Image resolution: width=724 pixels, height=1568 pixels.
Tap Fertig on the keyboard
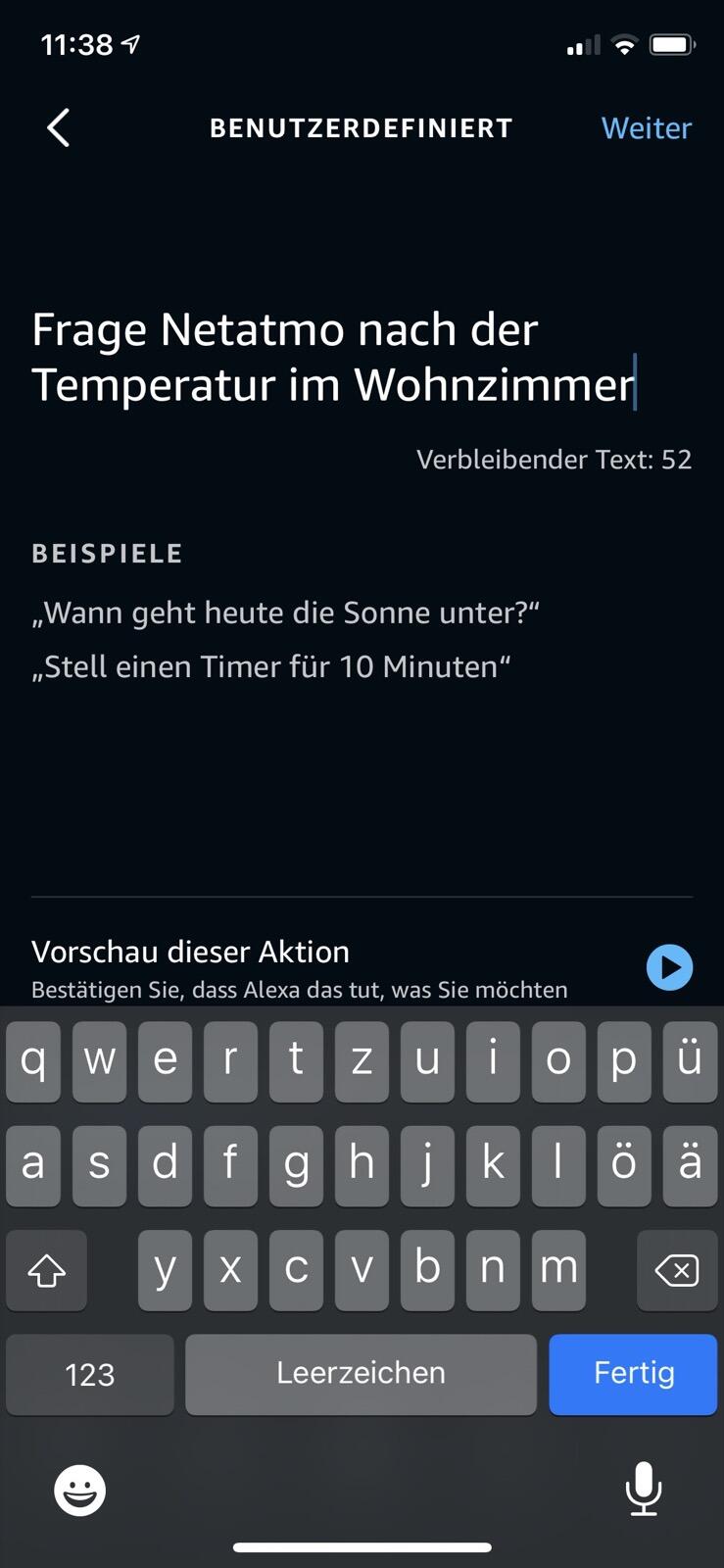[633, 1373]
